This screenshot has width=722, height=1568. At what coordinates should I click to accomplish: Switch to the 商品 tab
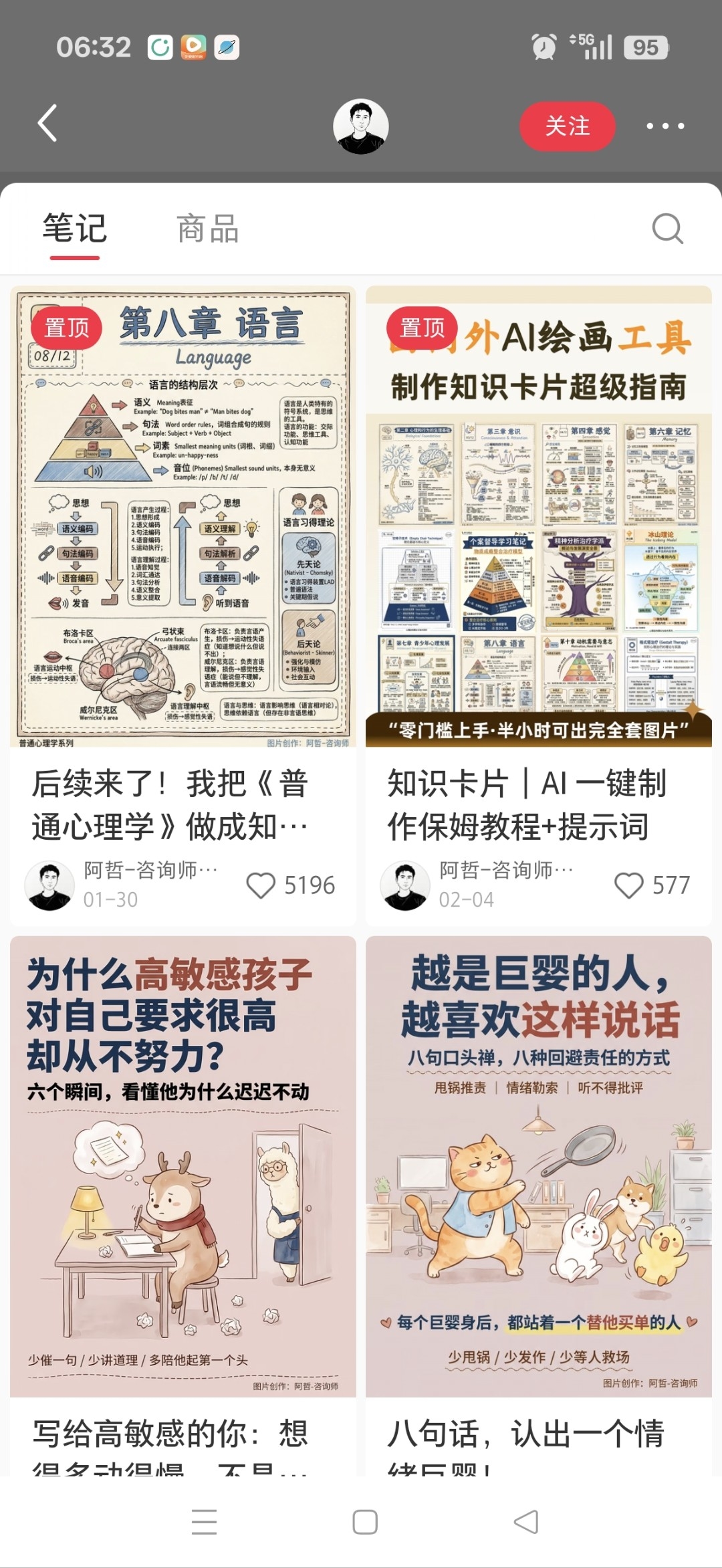[208, 229]
